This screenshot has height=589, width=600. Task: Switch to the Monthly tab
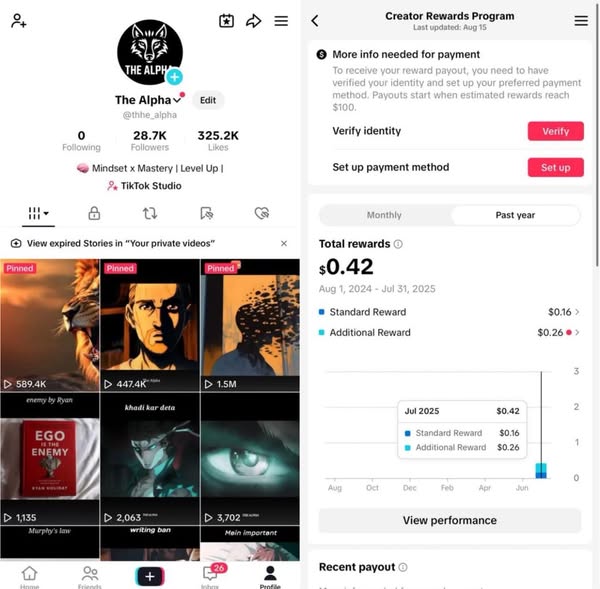click(384, 215)
